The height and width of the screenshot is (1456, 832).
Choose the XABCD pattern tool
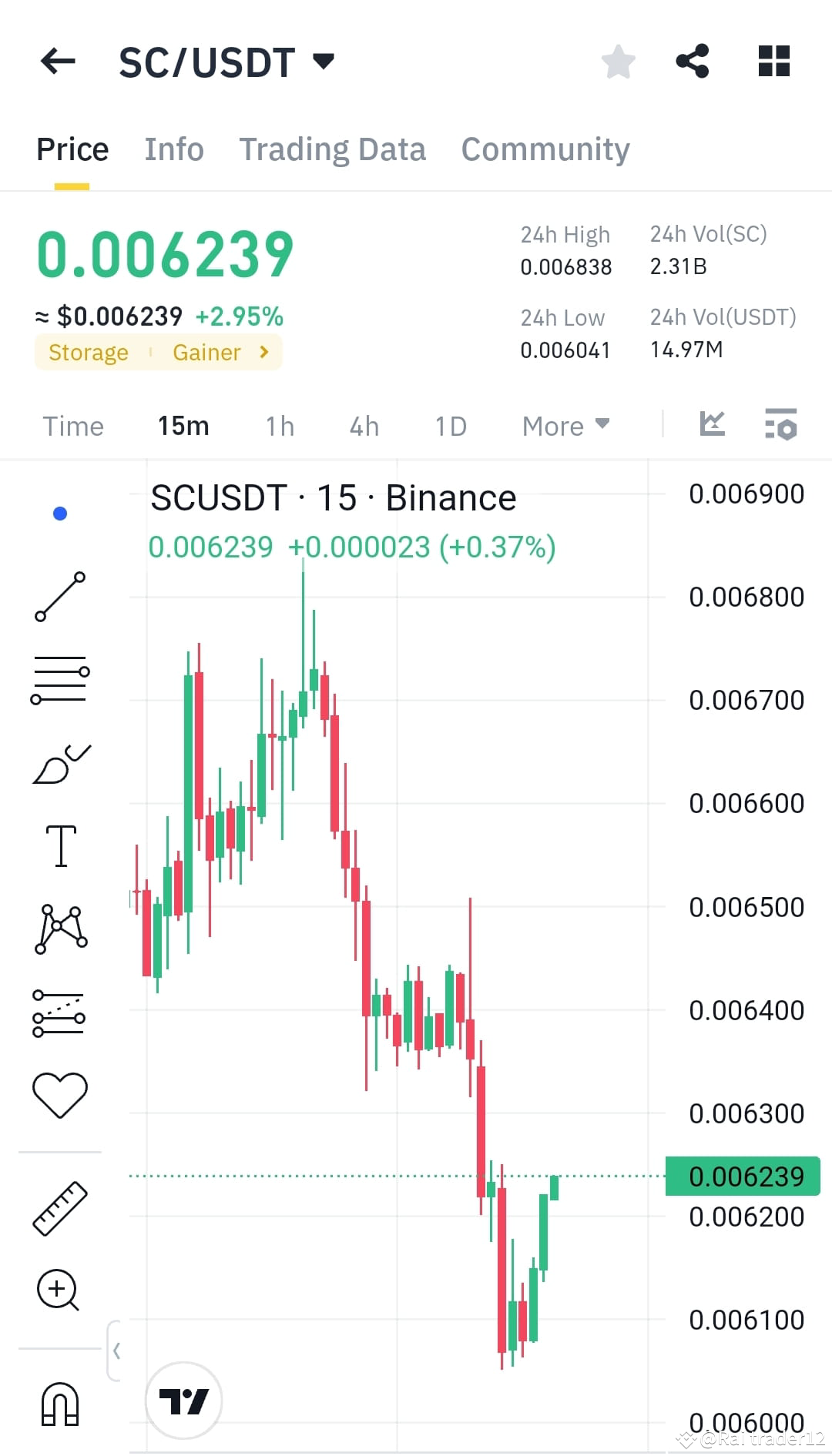pos(60,928)
